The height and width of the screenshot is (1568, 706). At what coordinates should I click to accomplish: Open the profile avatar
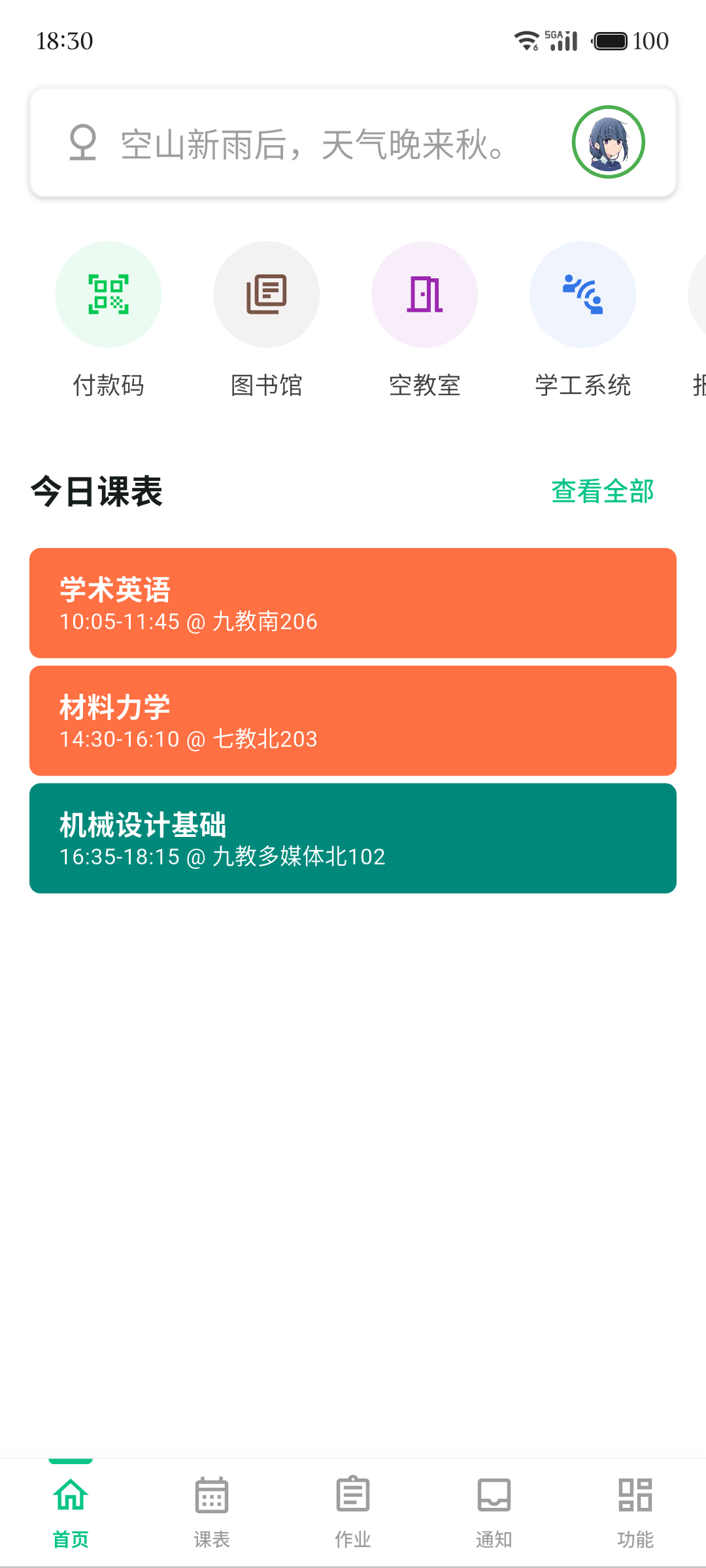coord(608,142)
